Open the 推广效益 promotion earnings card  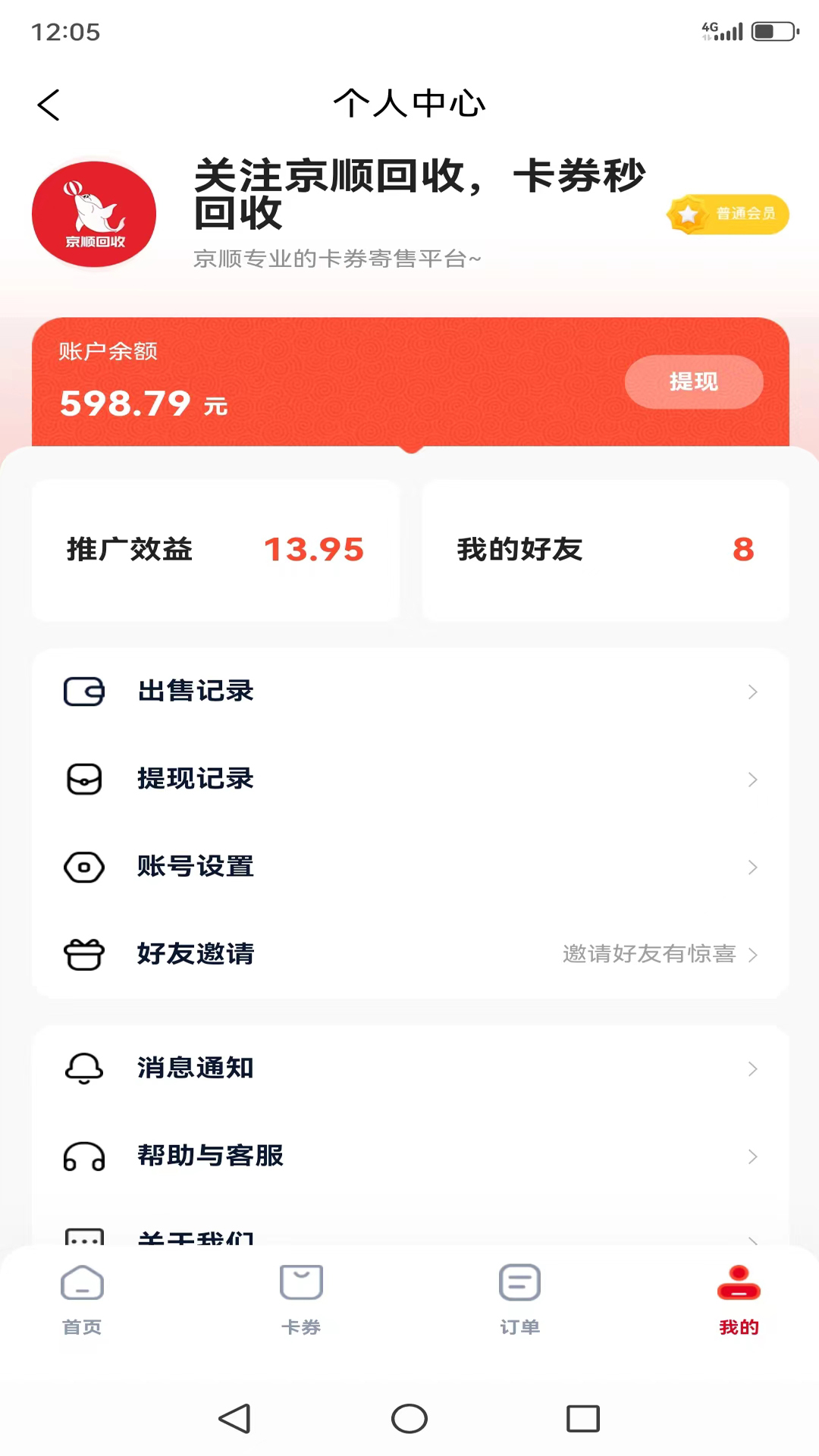click(215, 550)
